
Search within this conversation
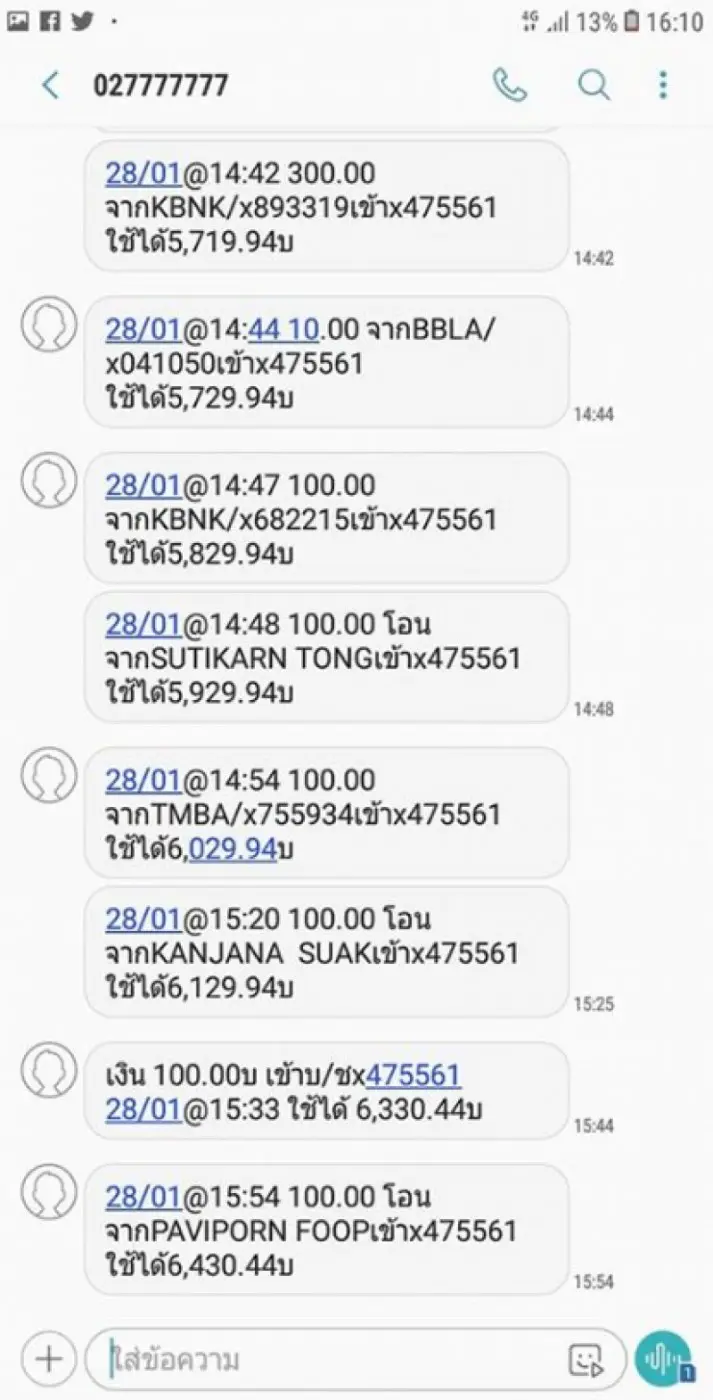coord(594,86)
